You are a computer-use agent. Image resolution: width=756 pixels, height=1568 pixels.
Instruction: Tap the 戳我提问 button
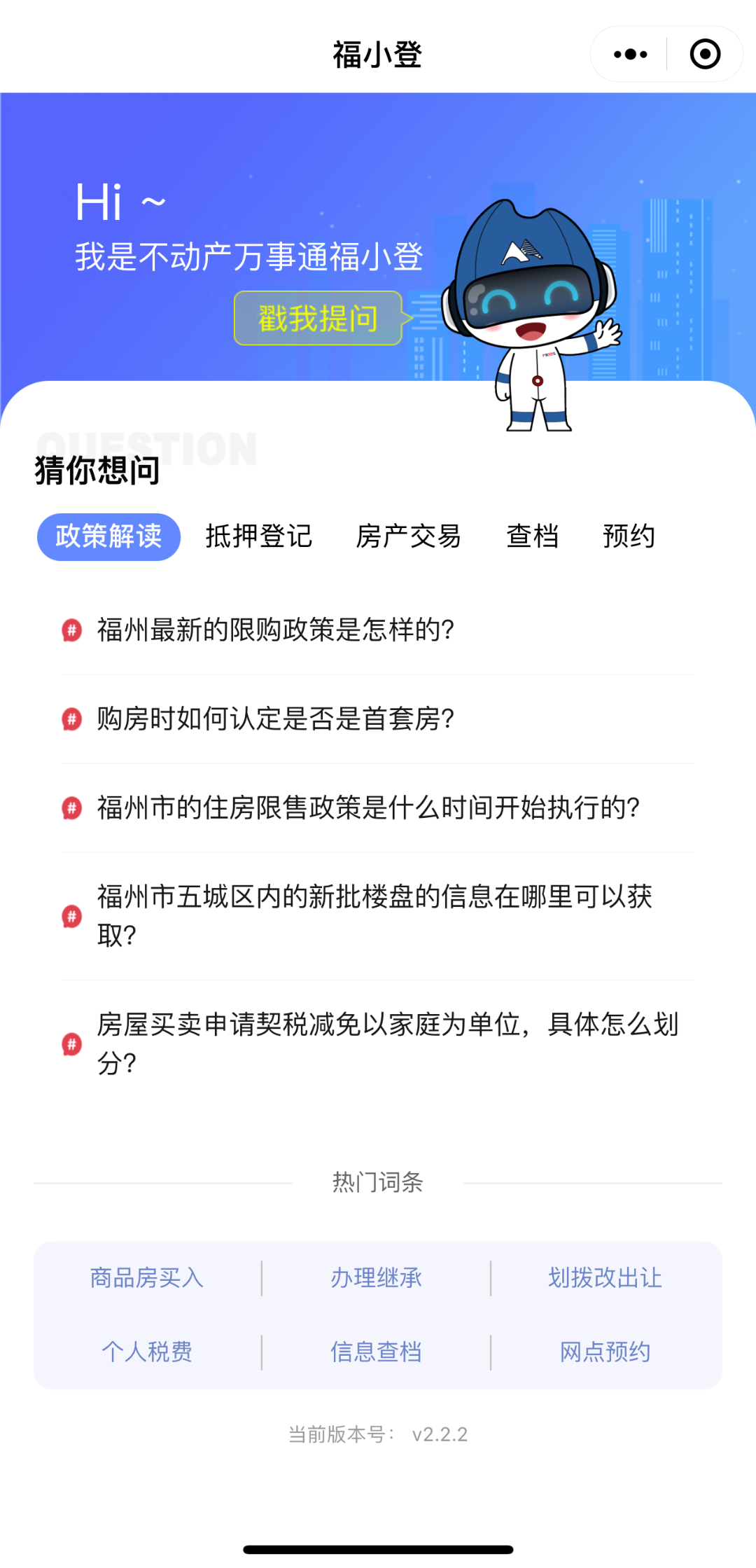[x=318, y=319]
